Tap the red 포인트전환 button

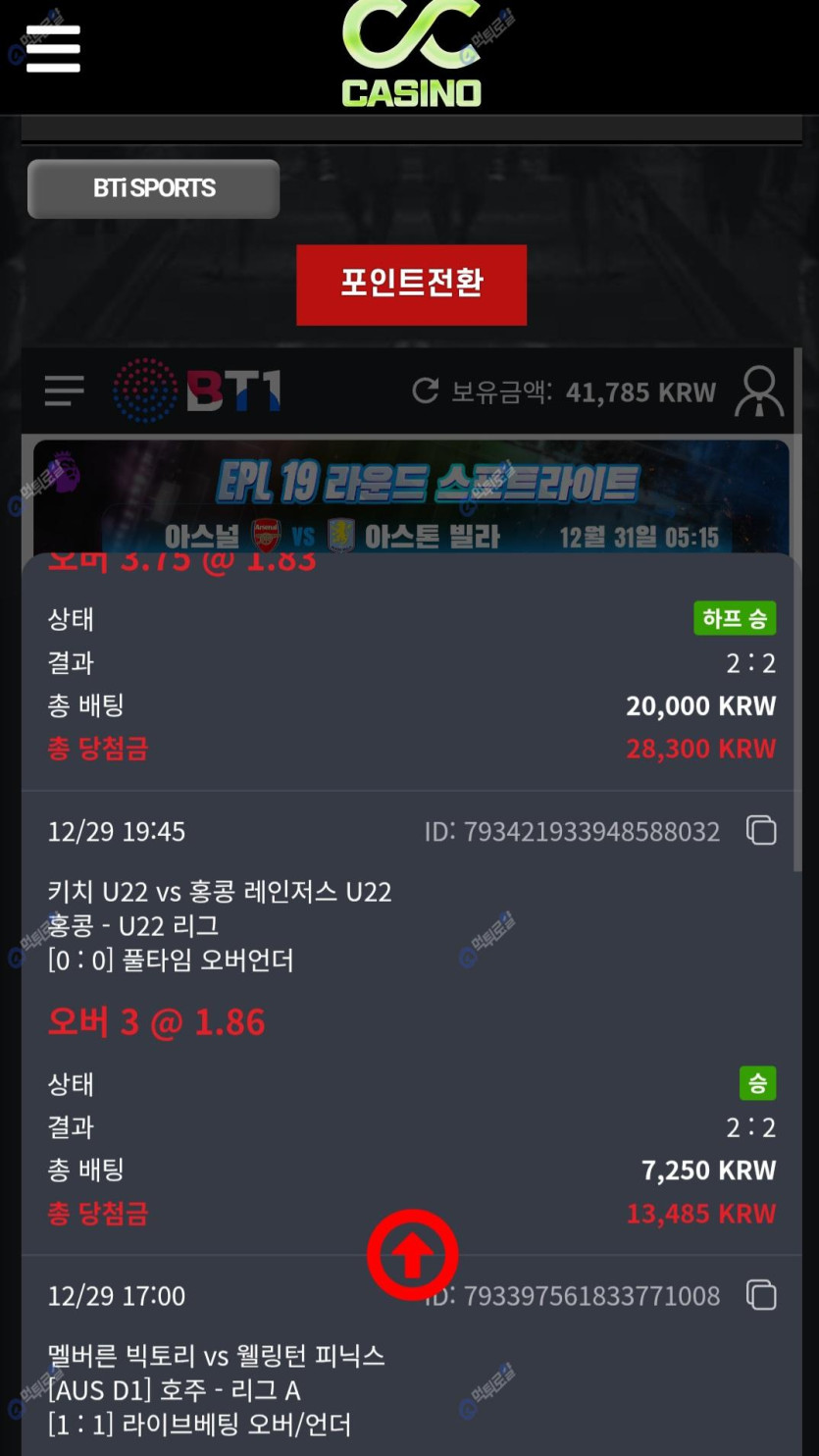411,285
